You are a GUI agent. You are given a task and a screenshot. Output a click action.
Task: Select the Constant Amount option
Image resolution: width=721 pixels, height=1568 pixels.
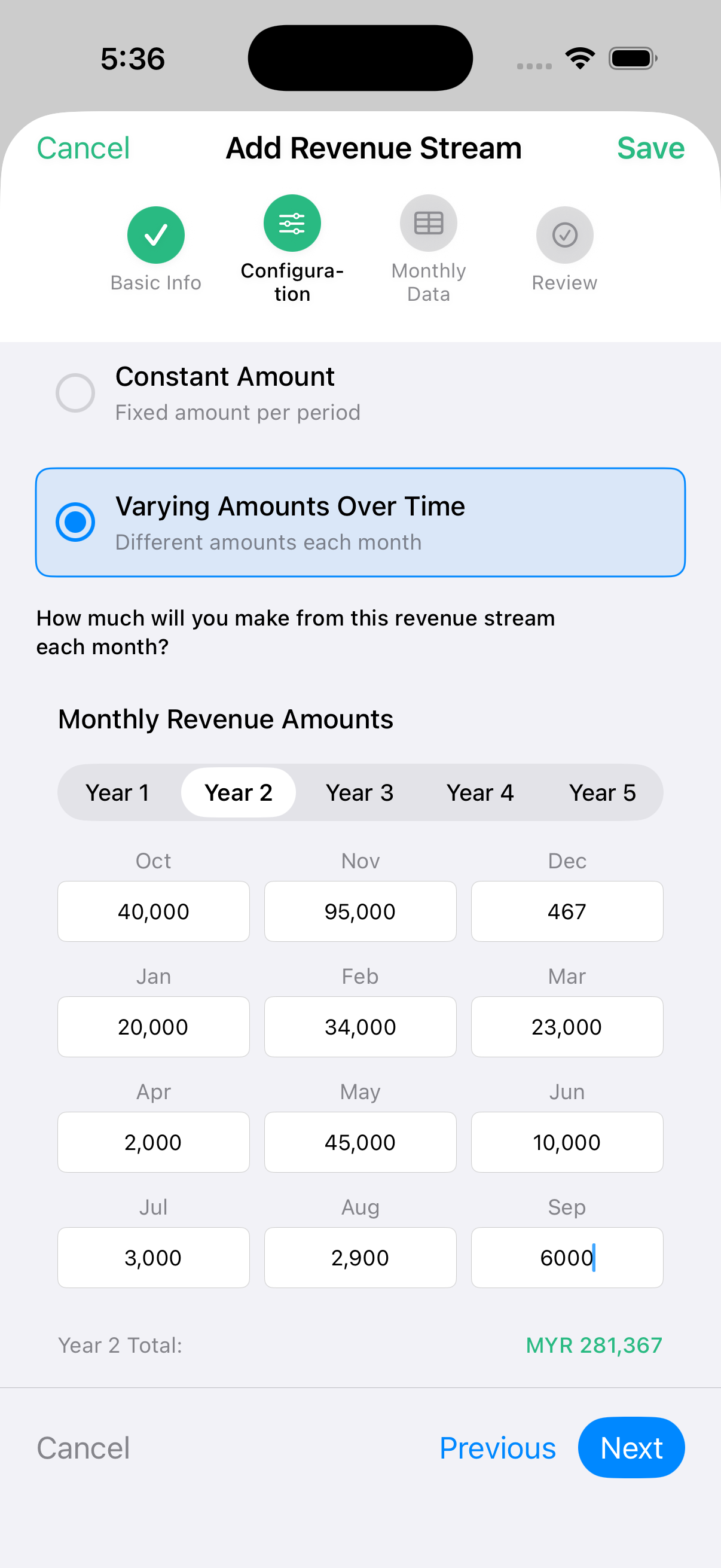click(75, 393)
